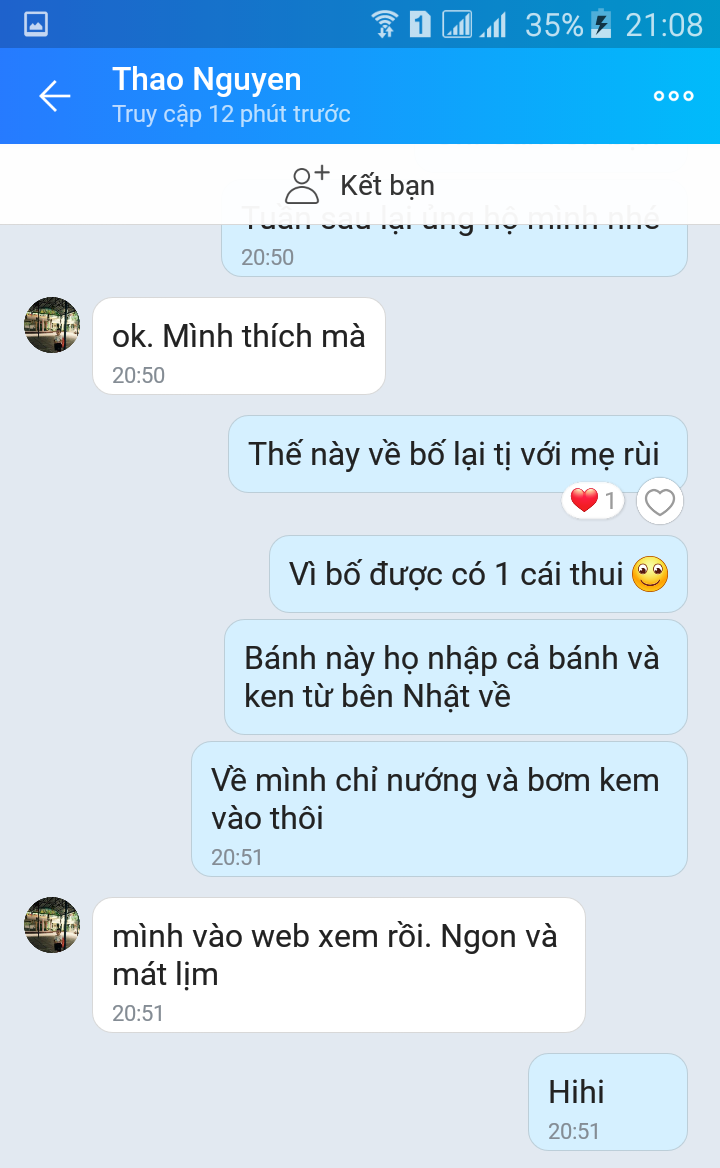Tap the back arrow to leave chat
Viewport: 720px width, 1168px height.
55,96
